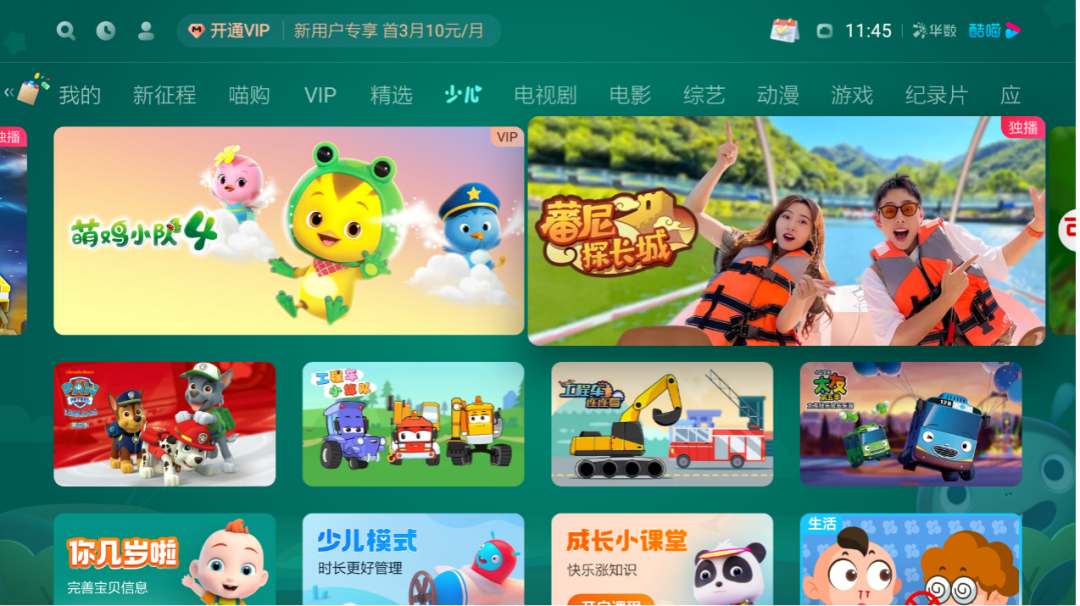Open the VIP tab
Viewport: 1080px width, 606px height.
point(320,95)
